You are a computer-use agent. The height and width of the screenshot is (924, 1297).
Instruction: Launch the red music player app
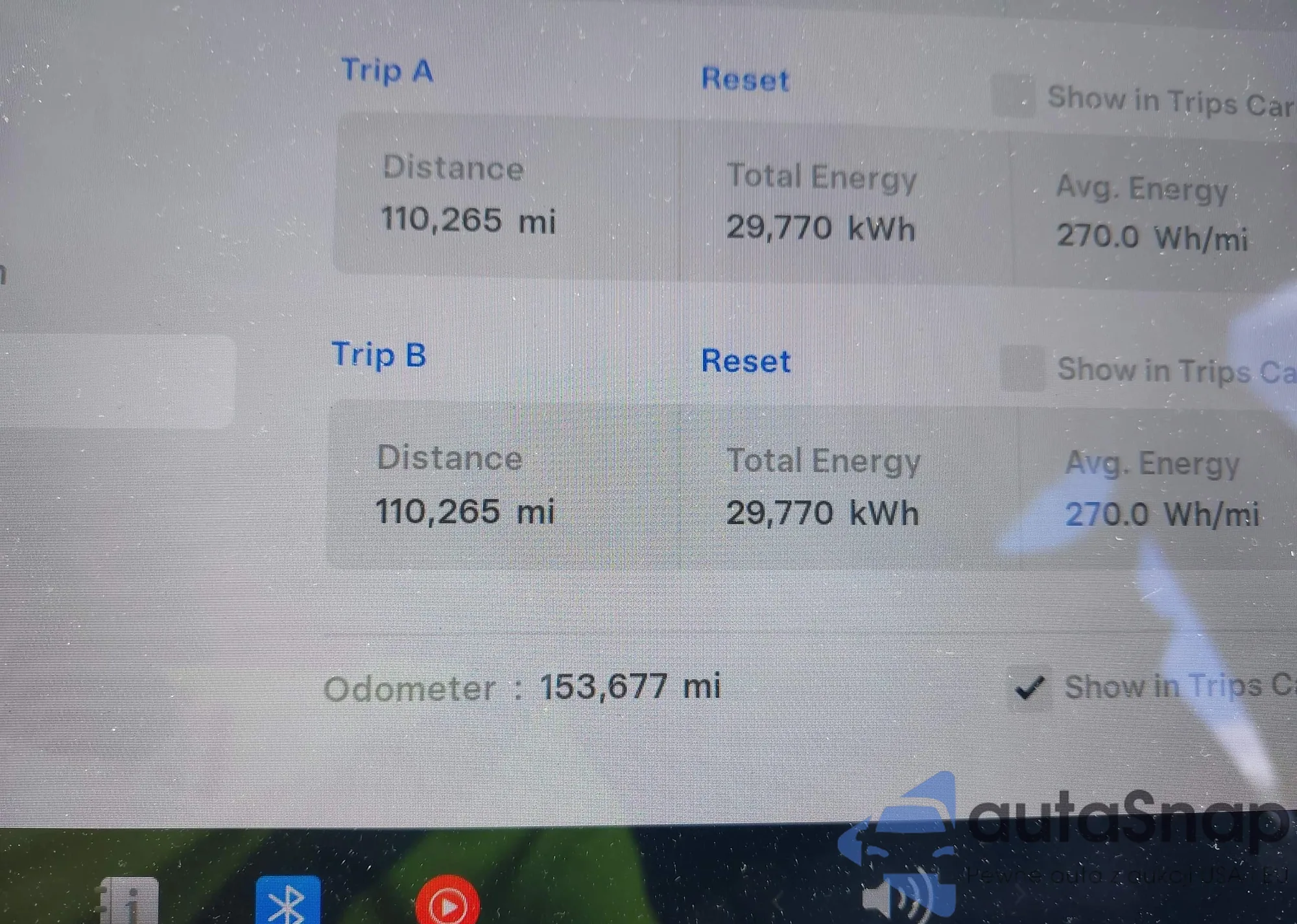click(x=447, y=903)
